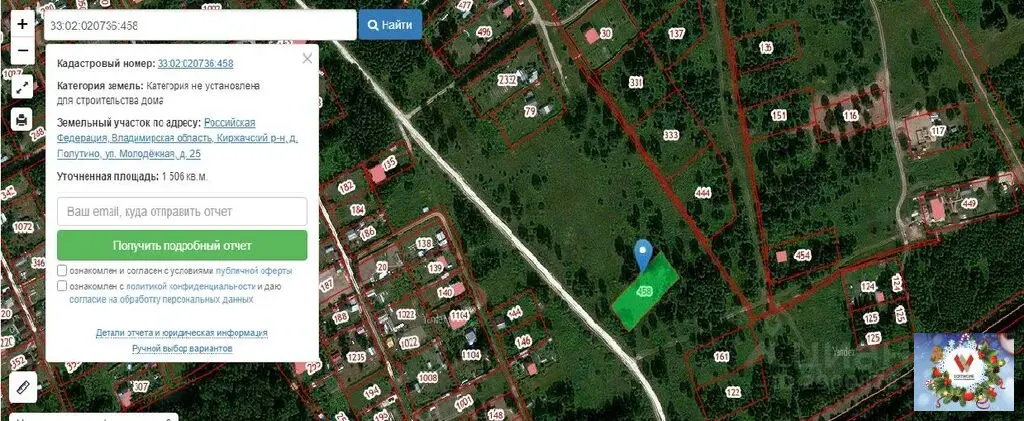The image size is (1024, 421).
Task: Select the blue marker on parcel 458
Action: coord(644,254)
